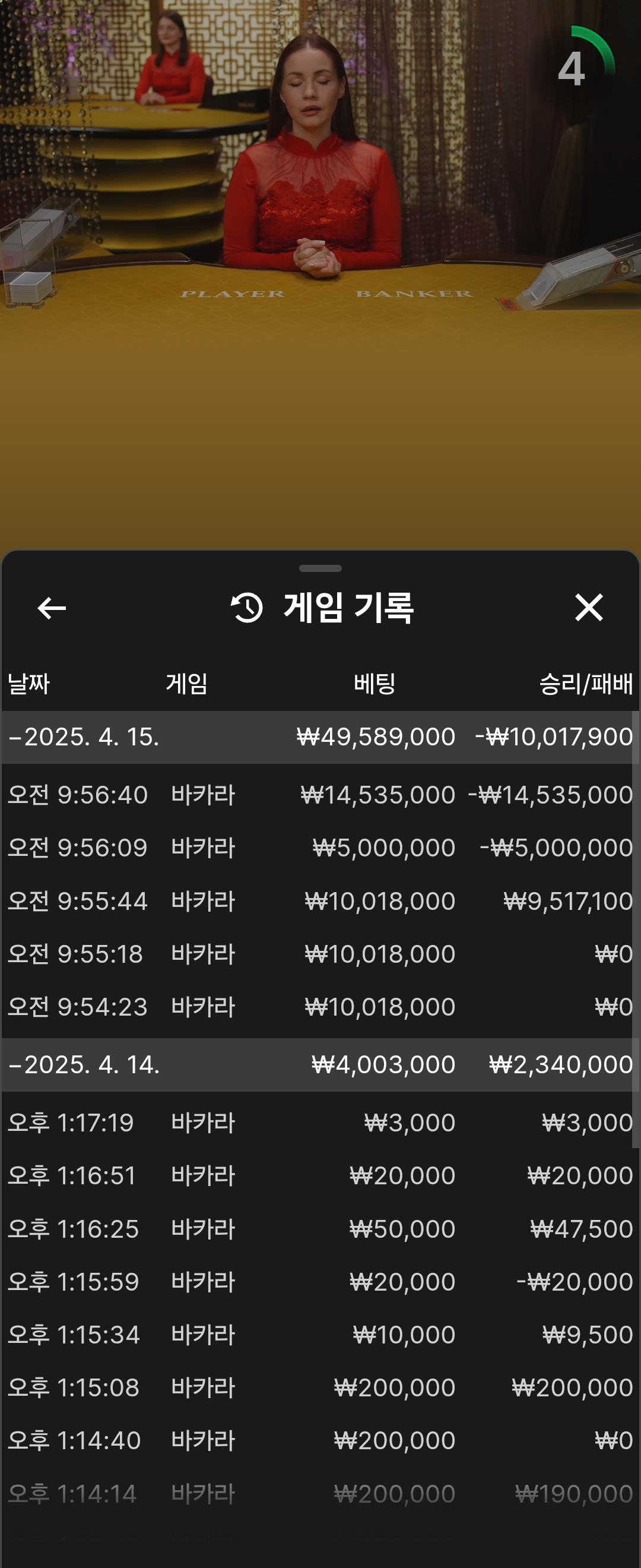Viewport: 641px width, 1568px height.
Task: Select the 오후 1:15:08 baccarat entry
Action: click(320, 1388)
